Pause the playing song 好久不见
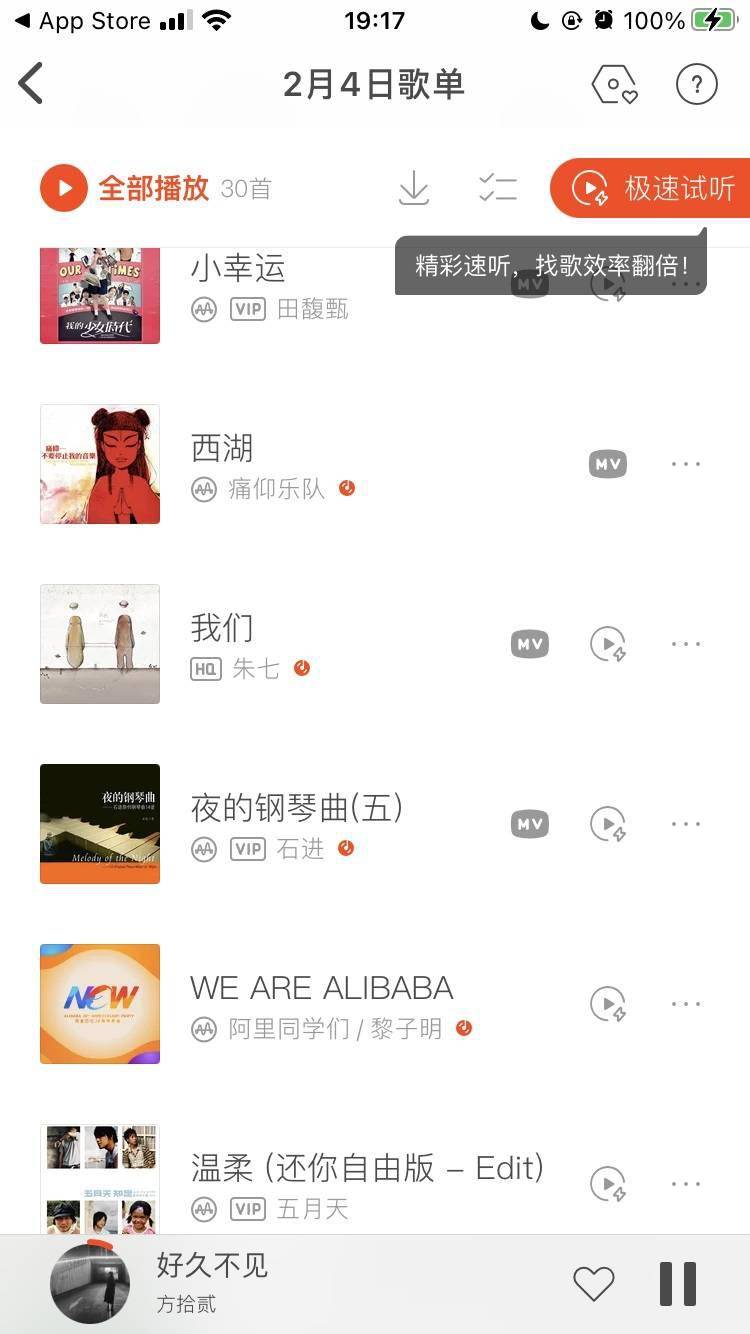 pos(677,1284)
